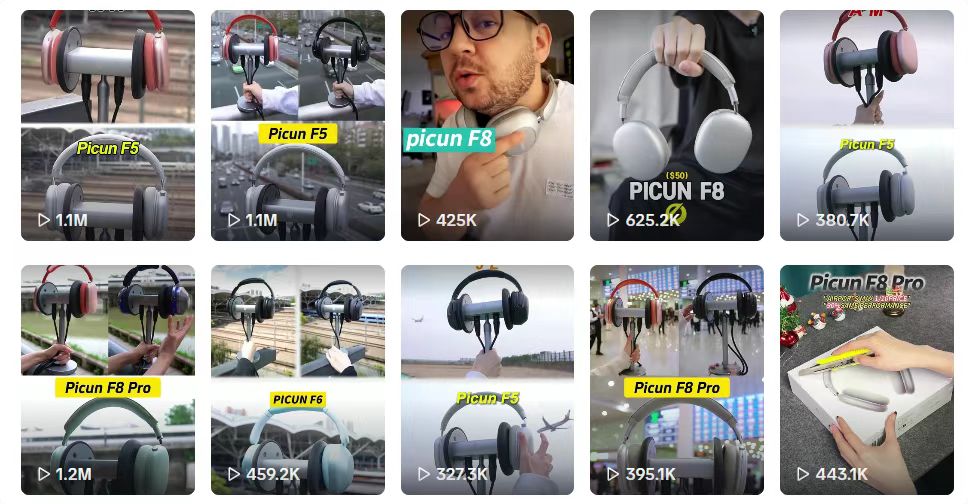Viewport: 968px width, 504px height.
Task: Watch the Picun F8 Pro unboxing with 443.1K views
Action: click(866, 380)
